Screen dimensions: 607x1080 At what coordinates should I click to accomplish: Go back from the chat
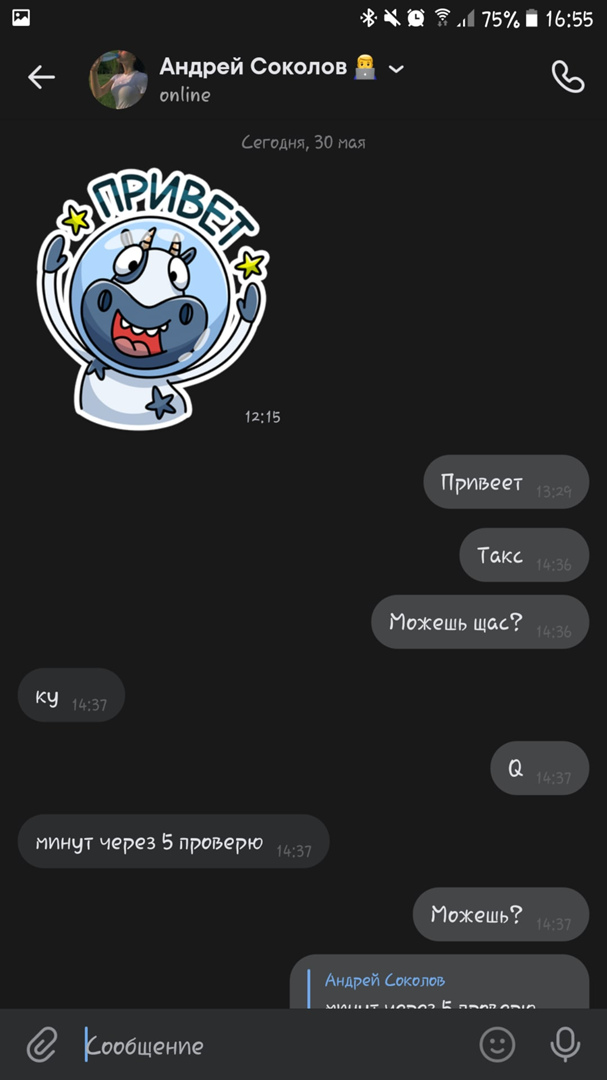tap(41, 77)
